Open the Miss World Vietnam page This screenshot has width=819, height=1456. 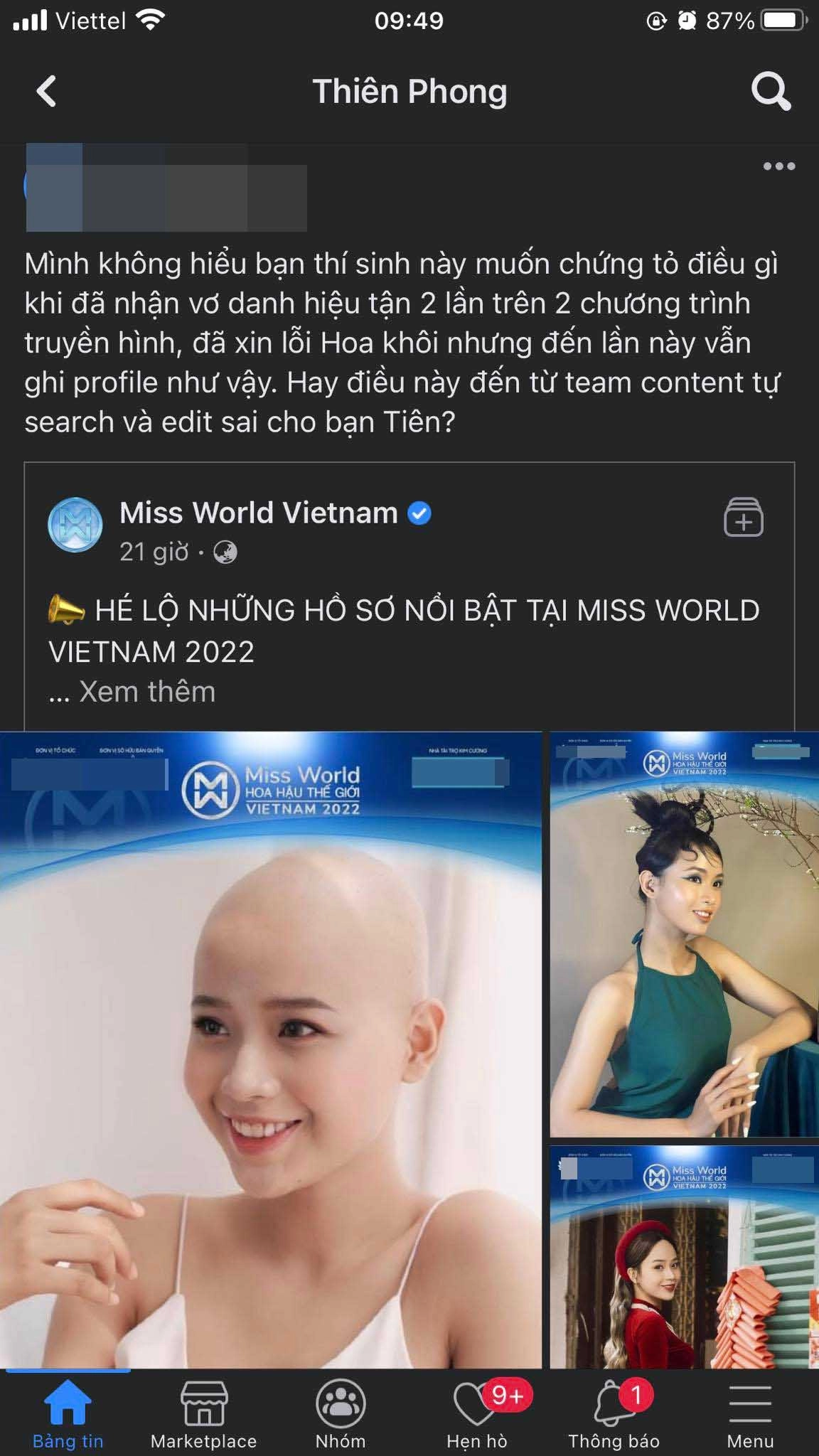tap(259, 513)
